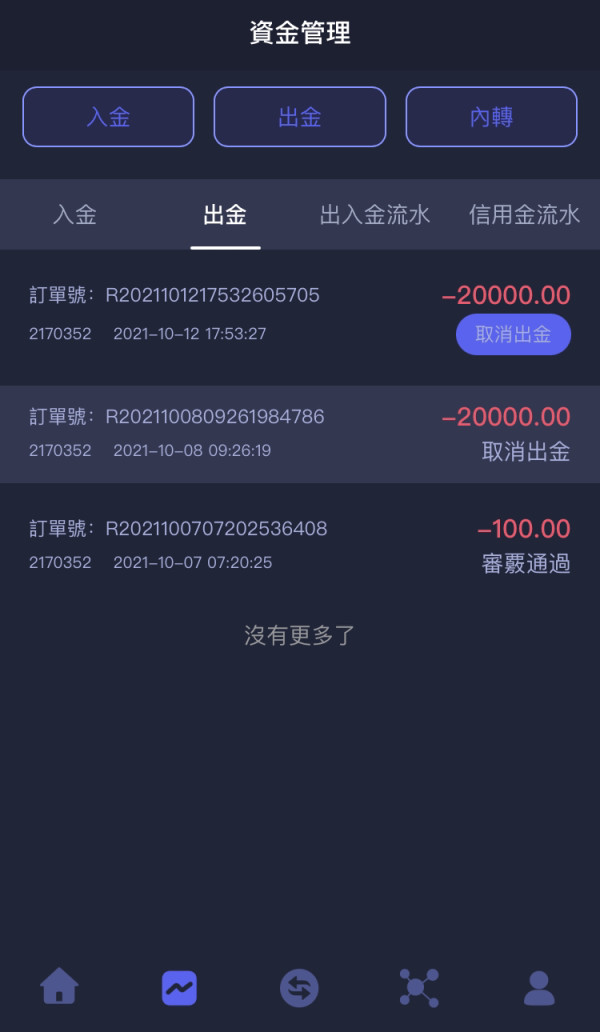Open the exchange arrows icon
600x1032 pixels.
(299, 988)
